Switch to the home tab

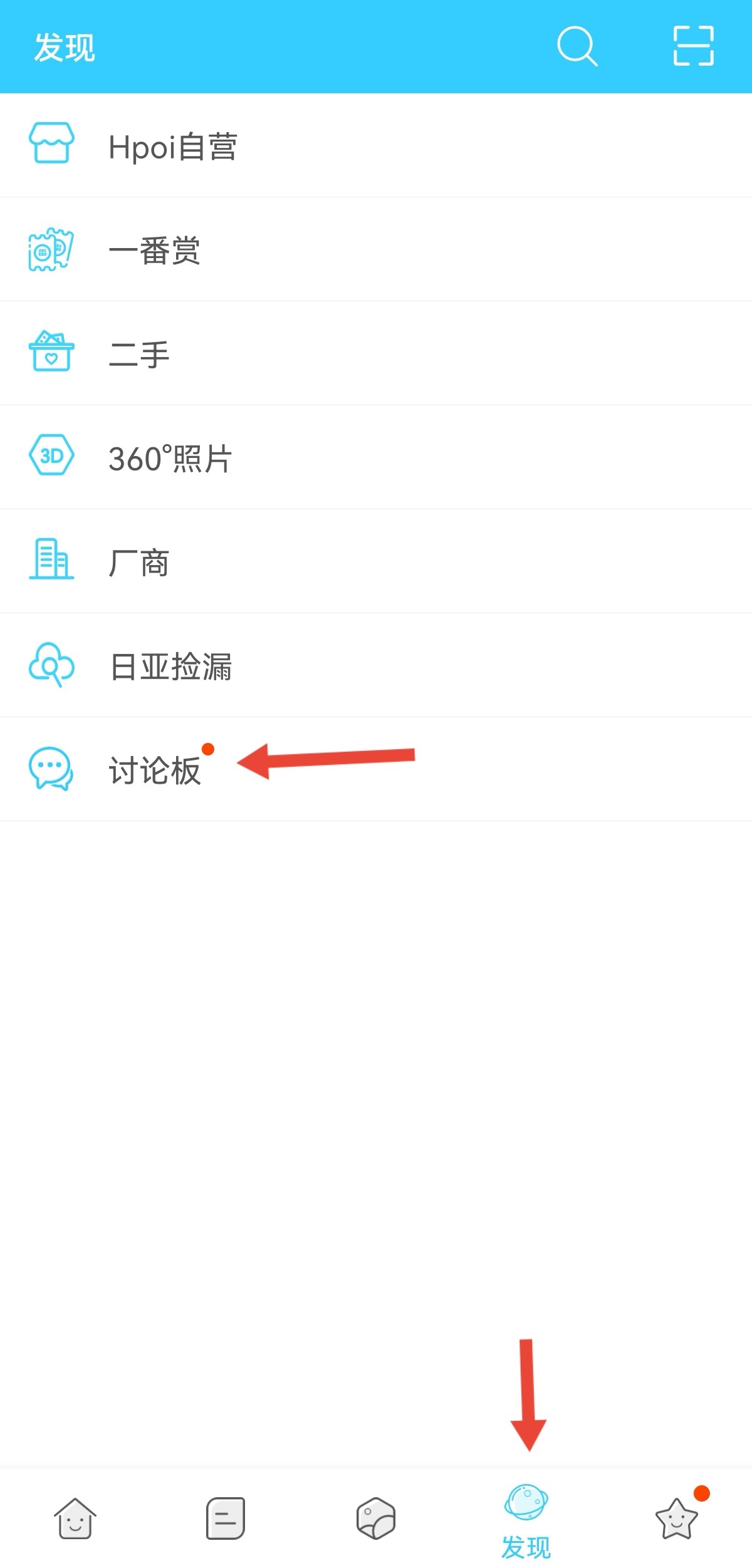tap(75, 1519)
